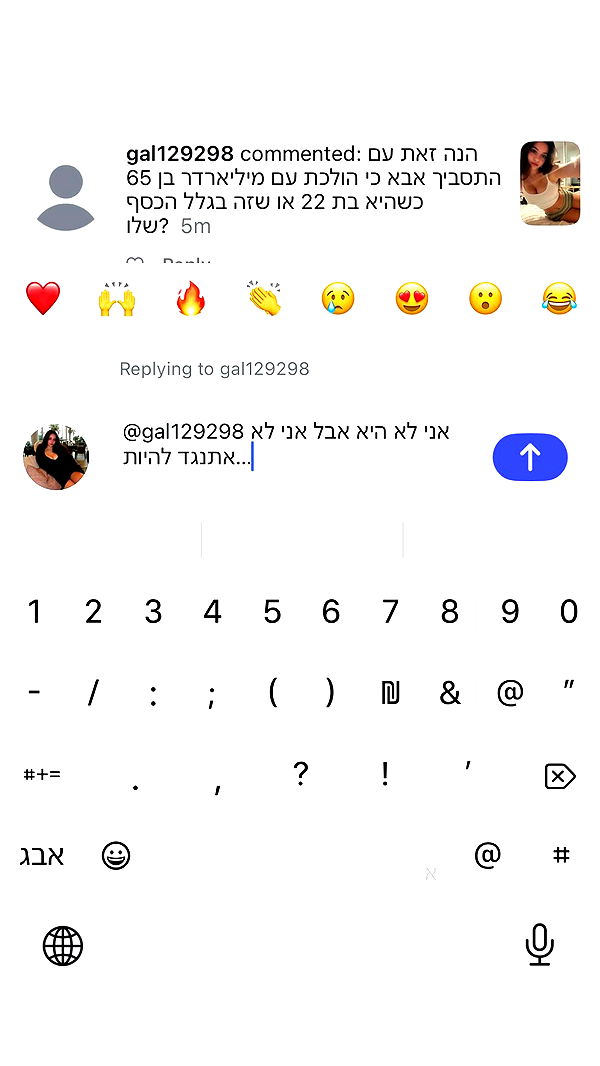Switch to the #+= symbols keyboard
The height and width of the screenshot is (1066, 600).
(42, 775)
